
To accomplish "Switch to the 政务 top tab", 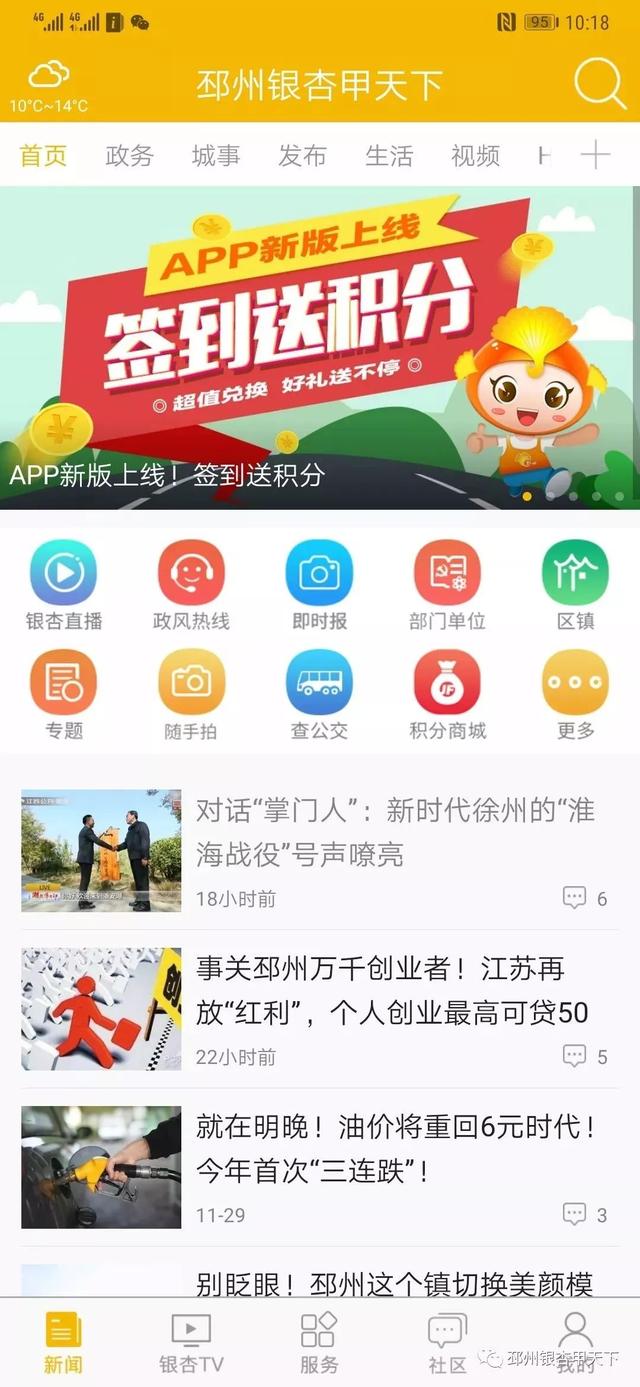I will pyautogui.click(x=129, y=156).
